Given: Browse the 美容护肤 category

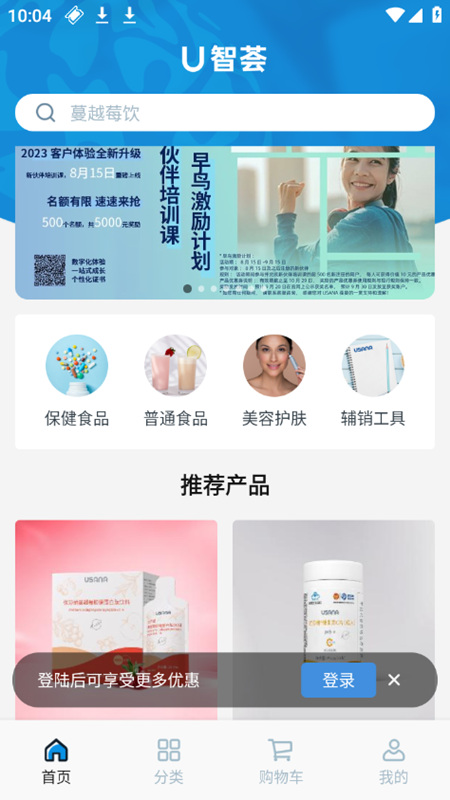Looking at the screenshot, I should tap(274, 382).
